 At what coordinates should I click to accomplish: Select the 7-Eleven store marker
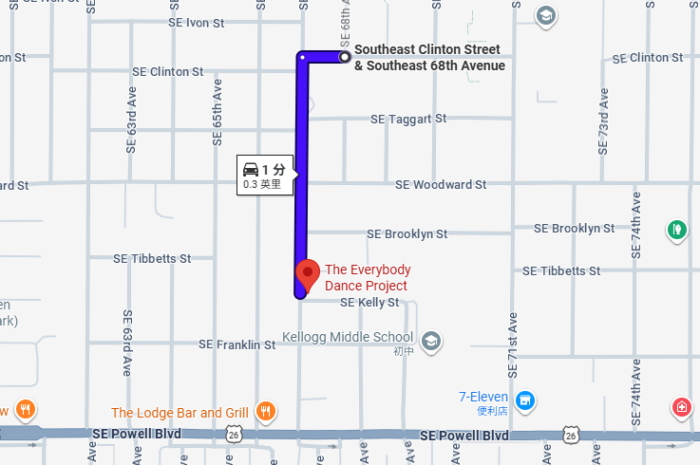tap(525, 402)
